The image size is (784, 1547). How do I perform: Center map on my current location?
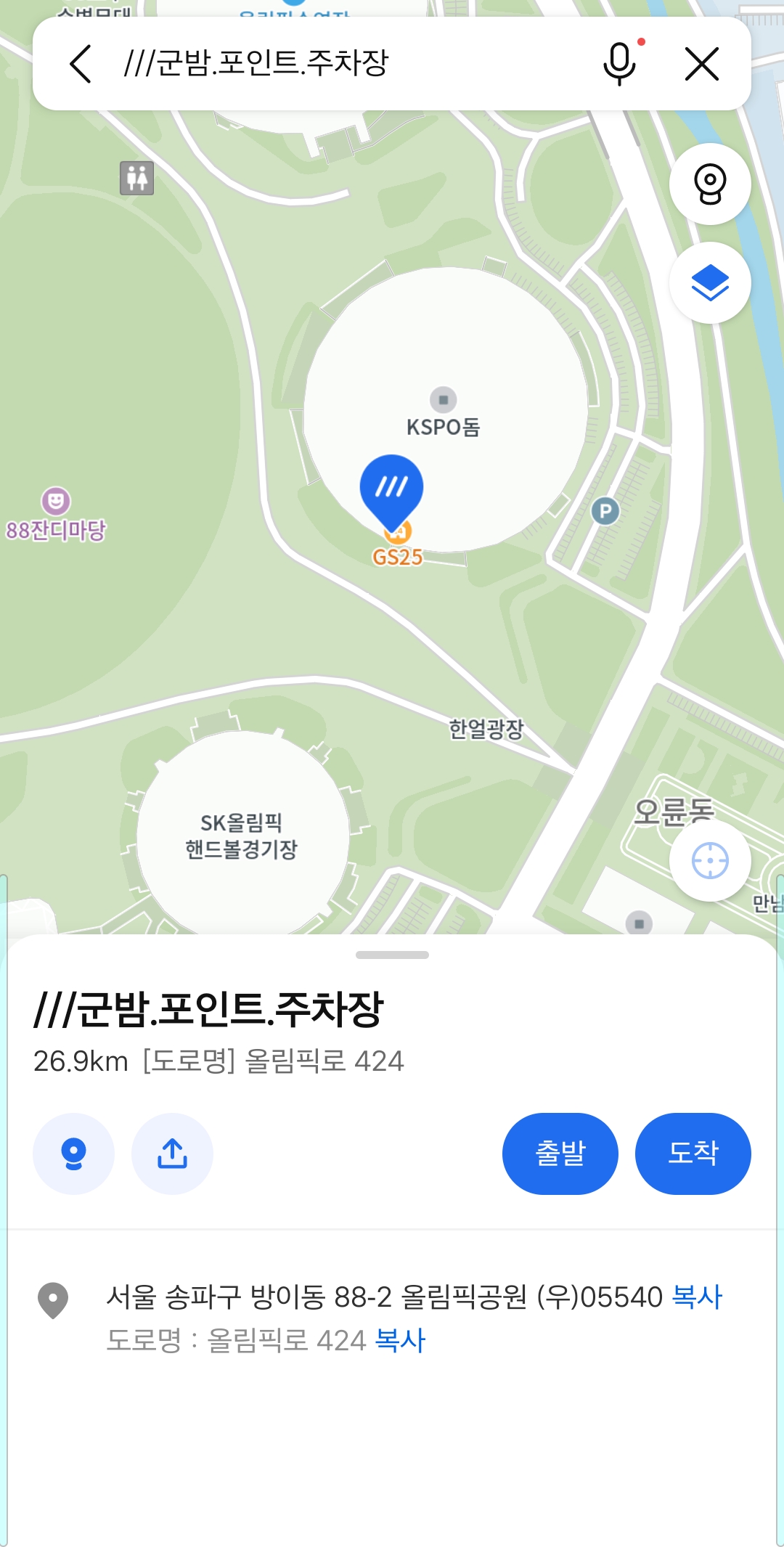[709, 861]
